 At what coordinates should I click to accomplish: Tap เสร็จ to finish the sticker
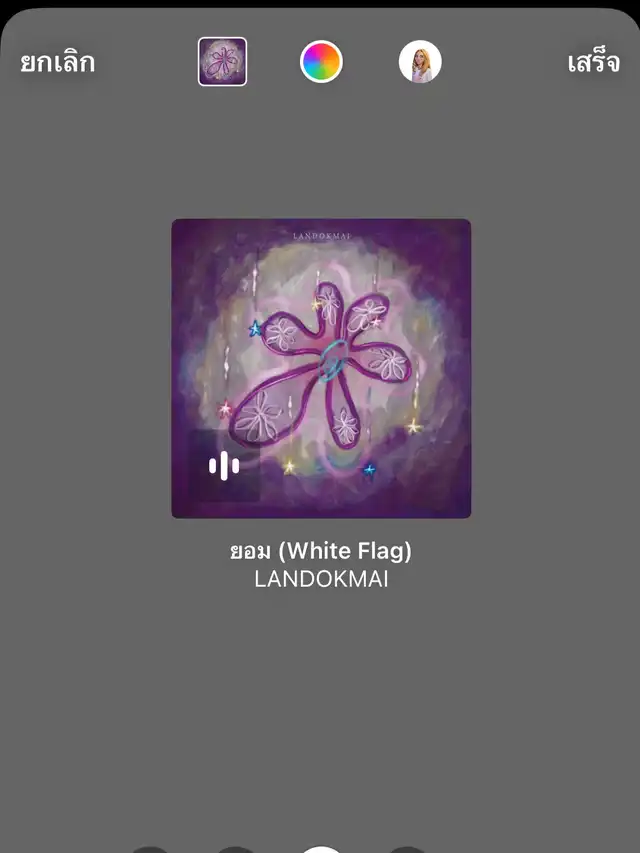(x=593, y=62)
